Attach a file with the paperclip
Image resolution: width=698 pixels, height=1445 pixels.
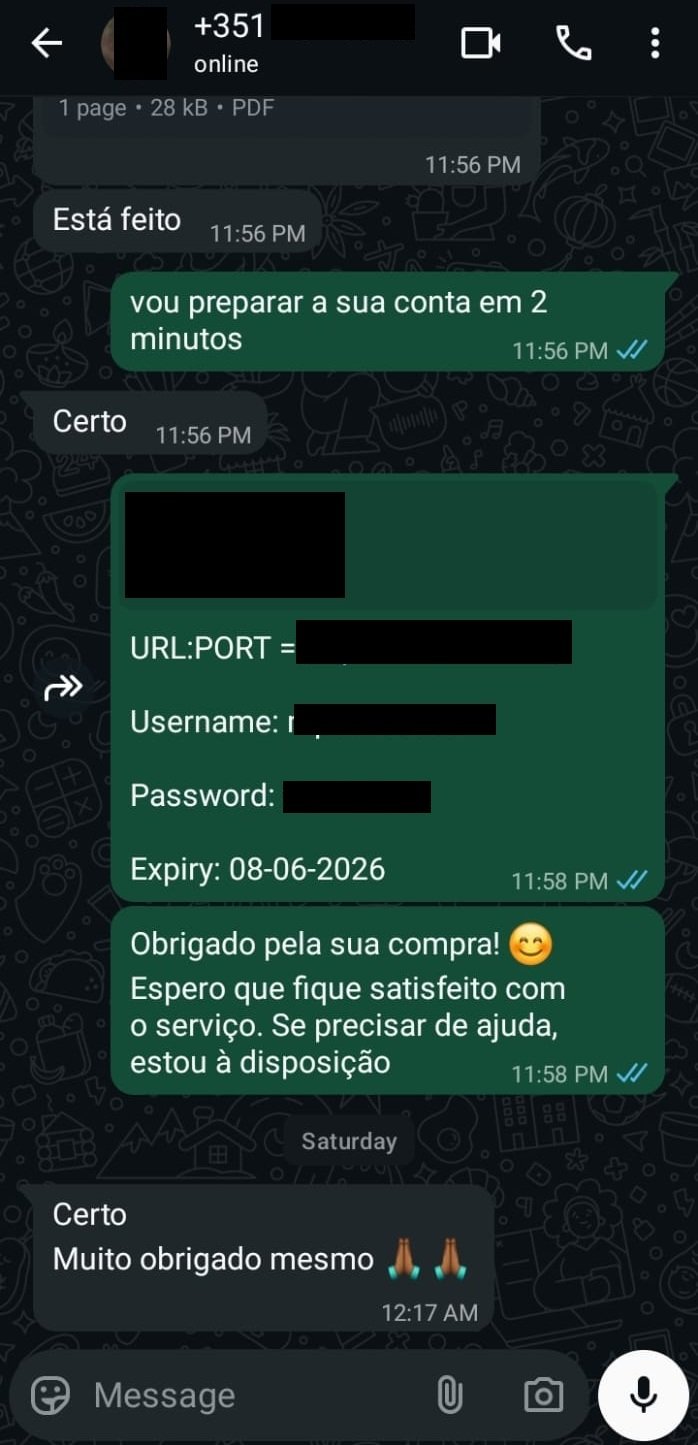tap(449, 1395)
